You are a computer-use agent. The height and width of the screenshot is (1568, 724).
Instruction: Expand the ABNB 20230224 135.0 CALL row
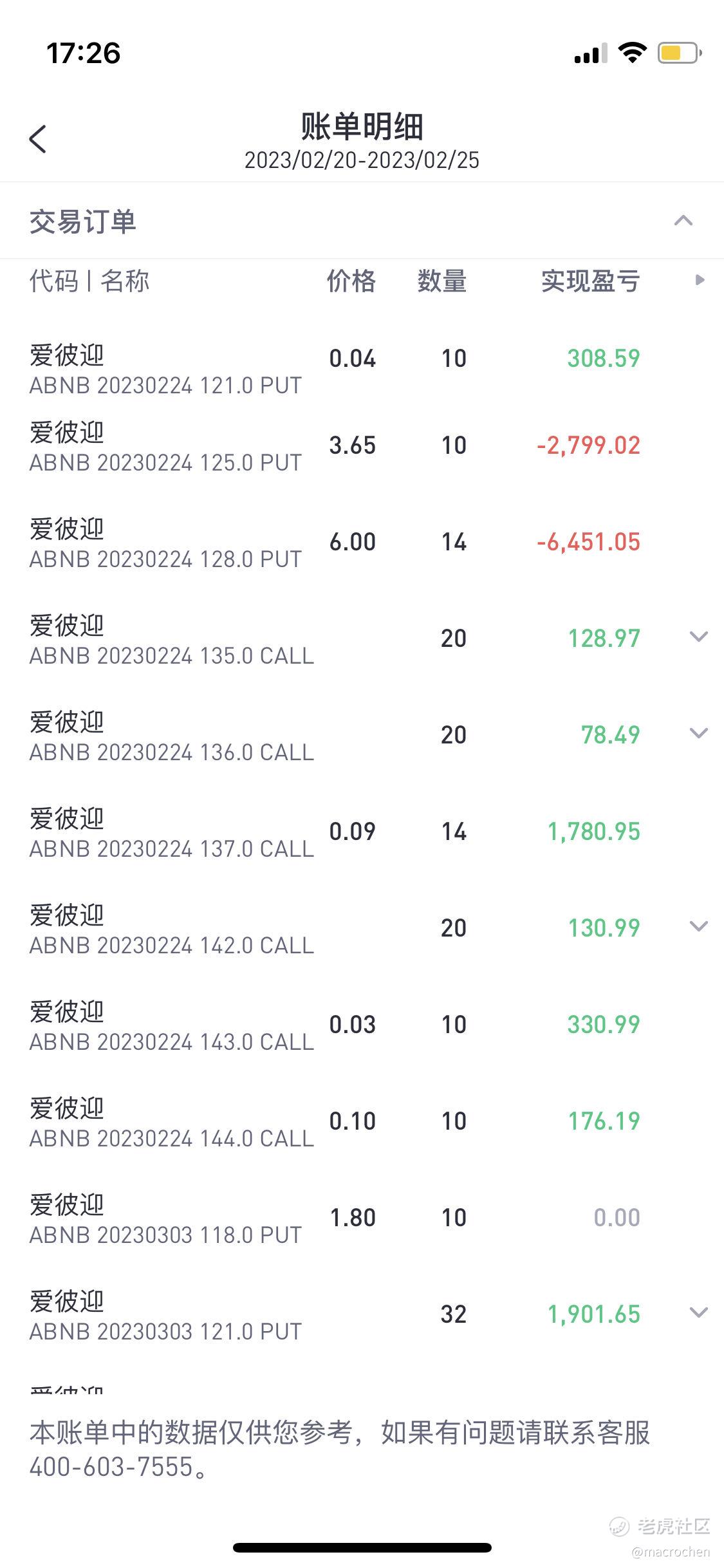pos(698,637)
